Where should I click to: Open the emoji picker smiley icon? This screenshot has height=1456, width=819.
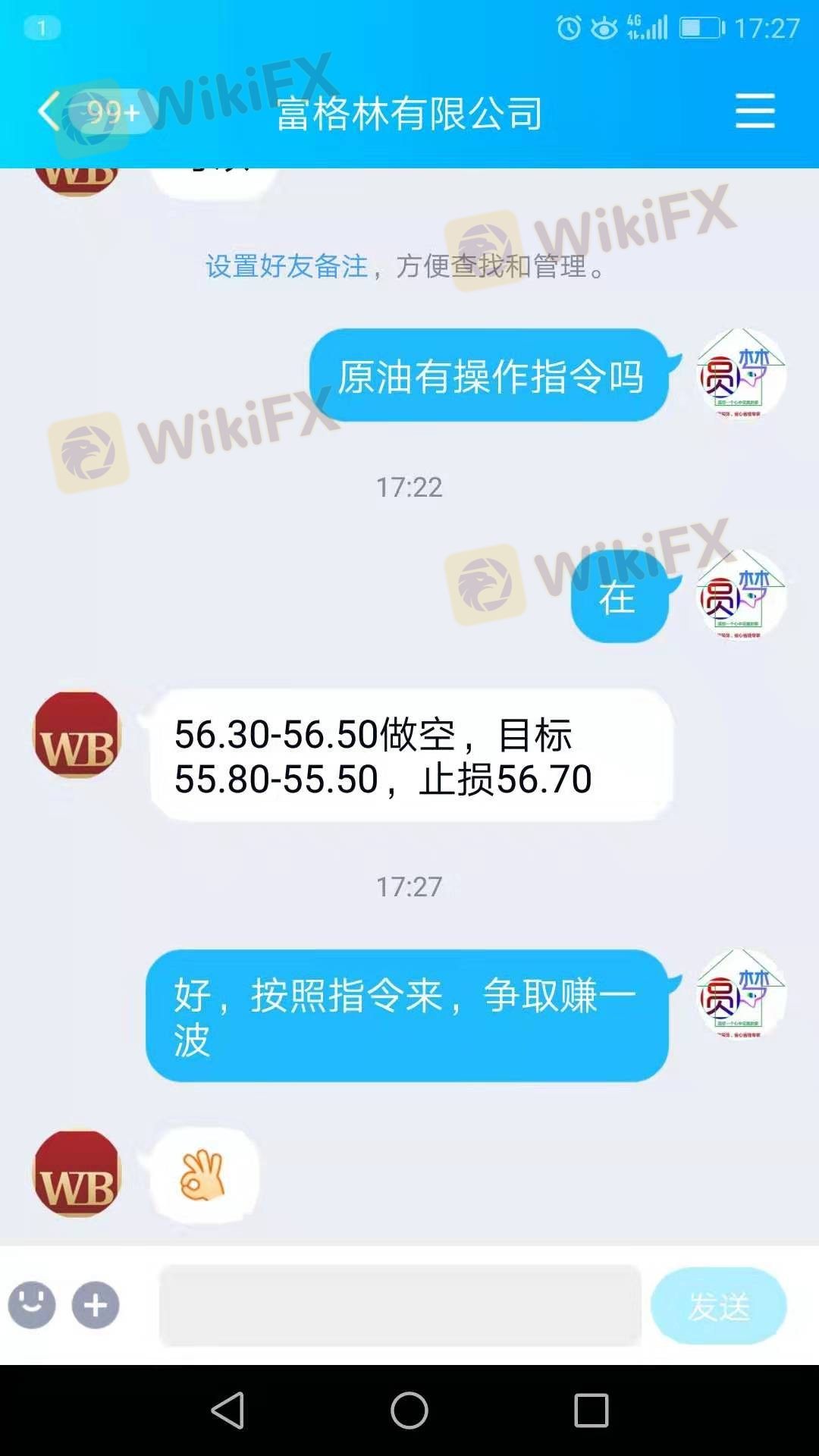(32, 1305)
